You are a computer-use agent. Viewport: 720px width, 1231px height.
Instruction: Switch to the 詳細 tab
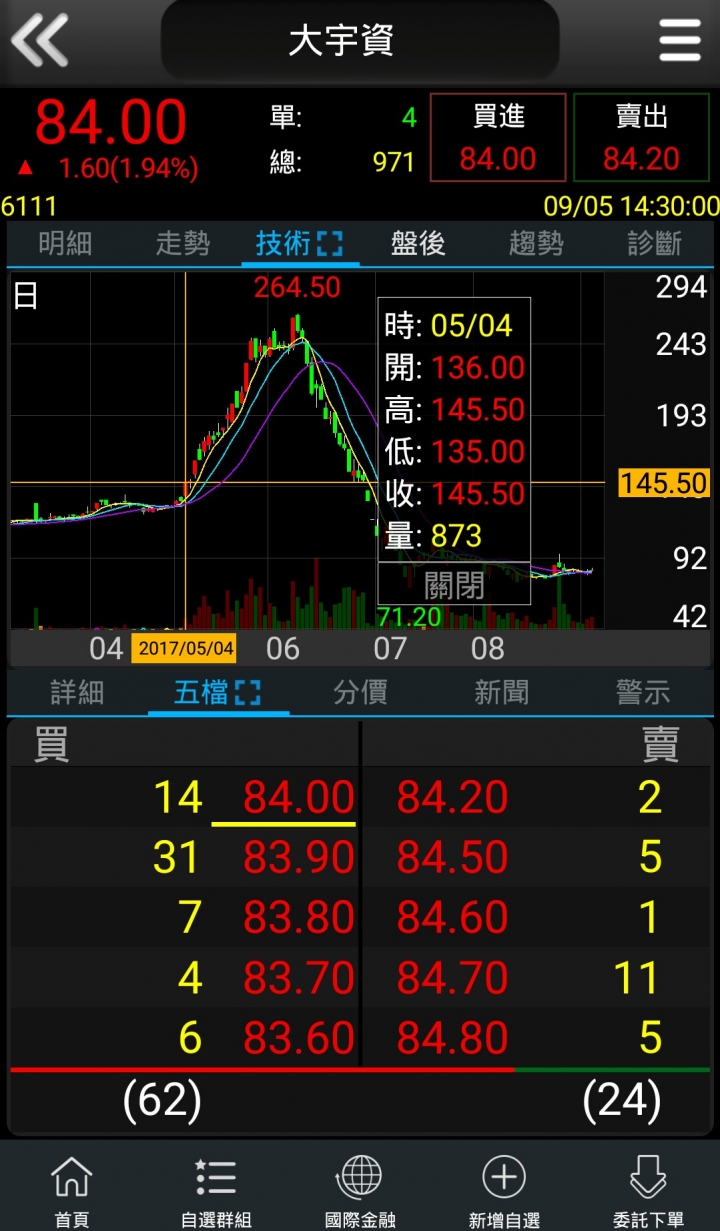pos(77,692)
